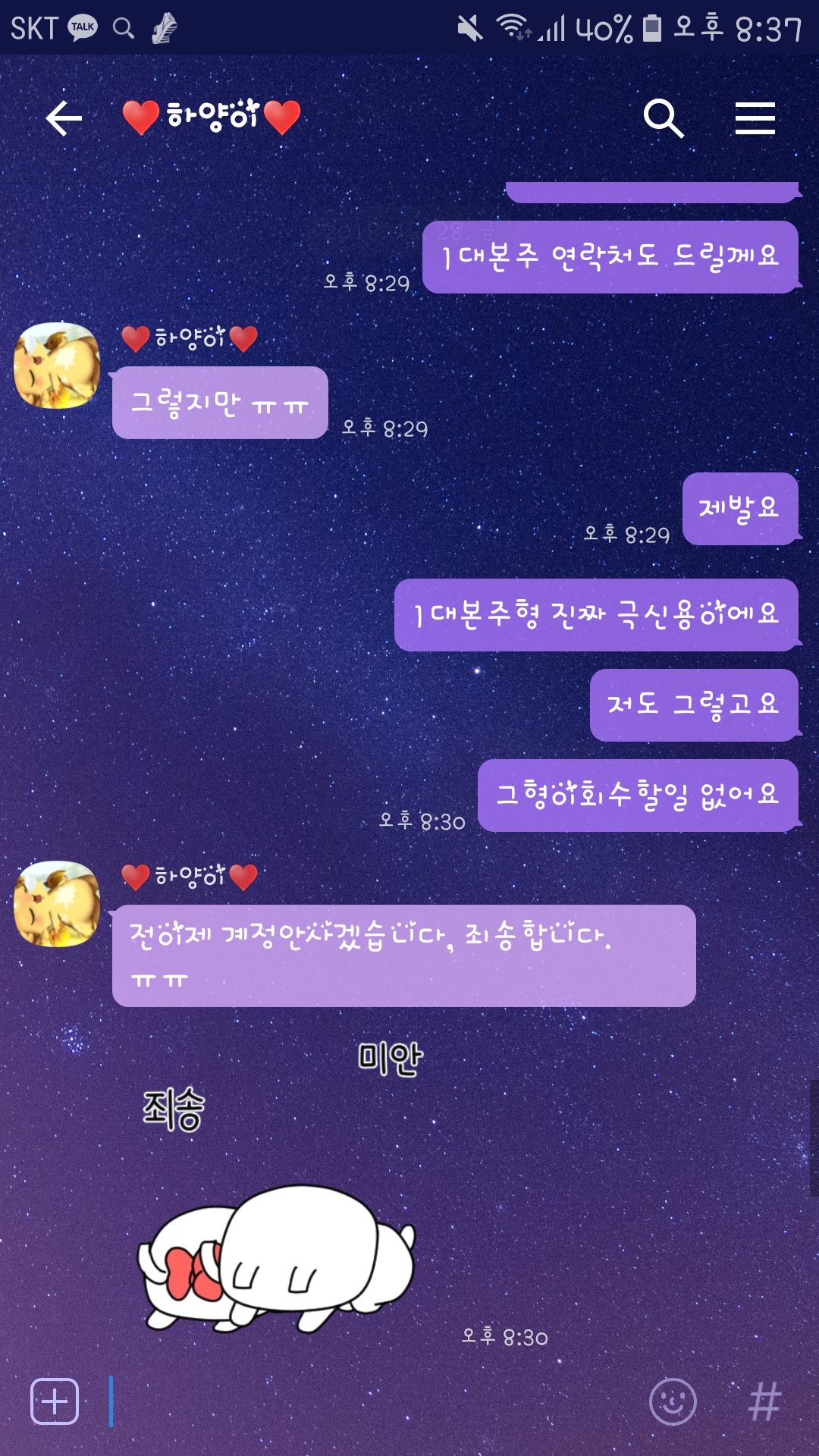The height and width of the screenshot is (1456, 819).
Task: Open 하양이's profile picture beside 그렇지만 message
Action: pos(57,366)
